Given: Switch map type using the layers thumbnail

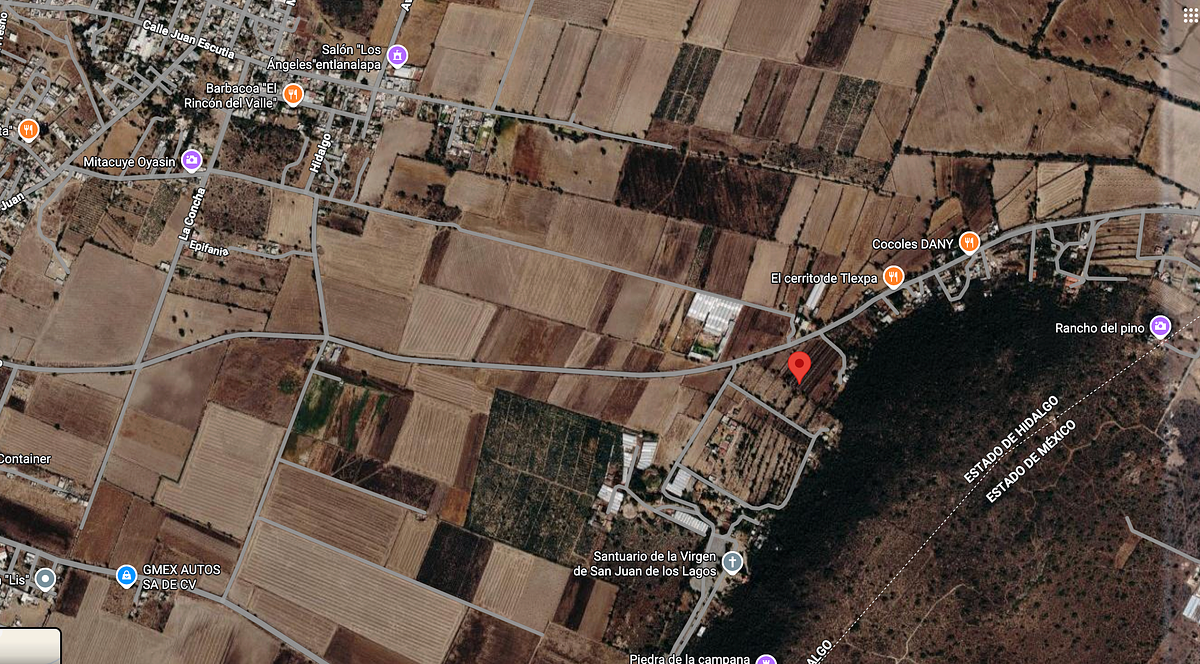Looking at the screenshot, I should coord(30,646).
